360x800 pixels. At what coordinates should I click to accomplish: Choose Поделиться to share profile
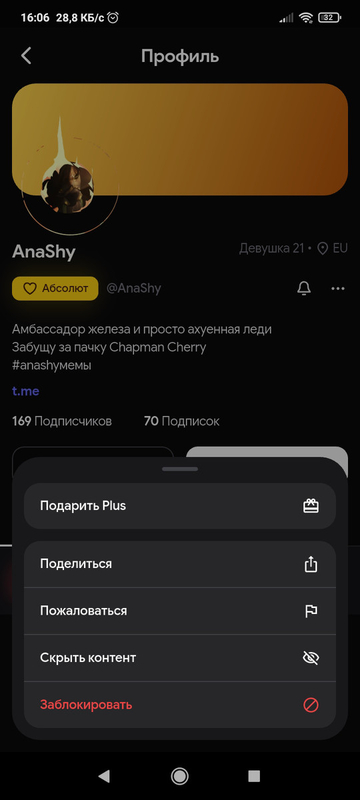(179, 564)
